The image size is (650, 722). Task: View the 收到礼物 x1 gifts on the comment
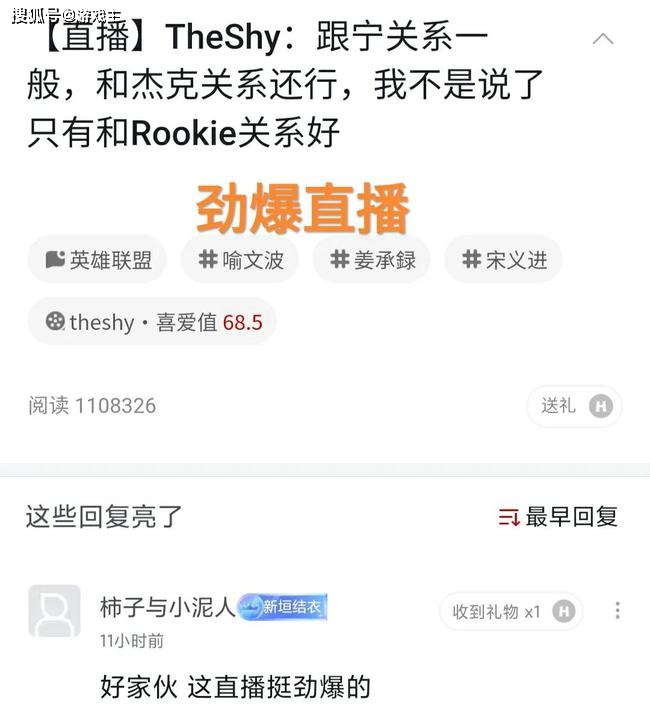[510, 611]
